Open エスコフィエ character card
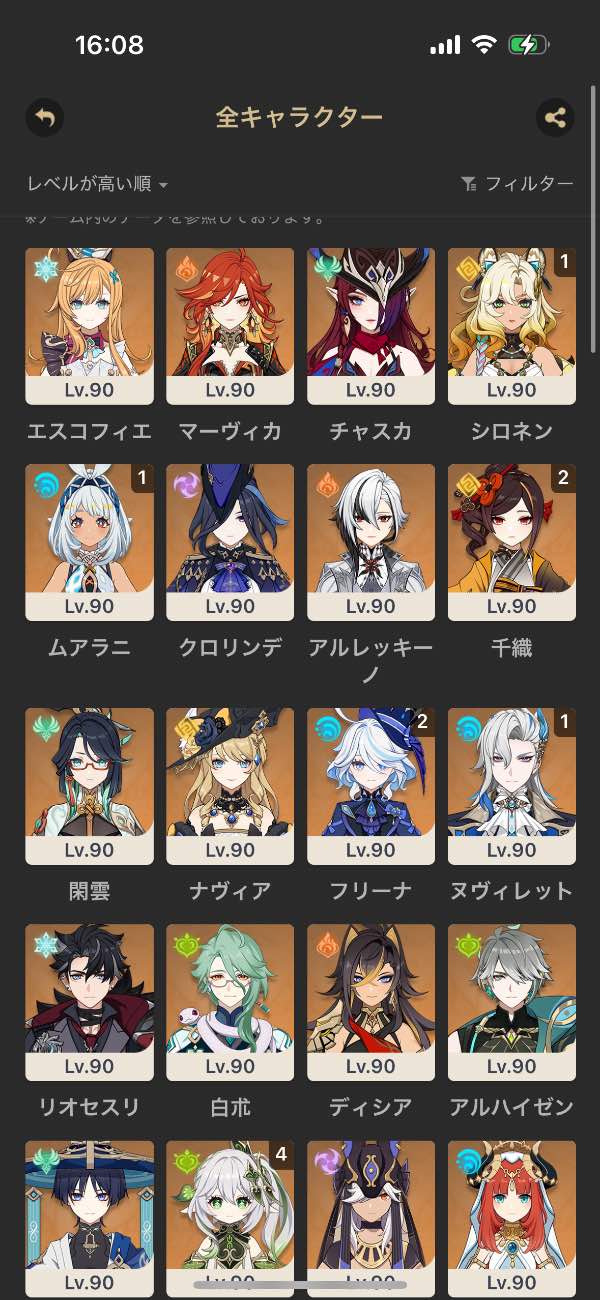 (x=89, y=326)
